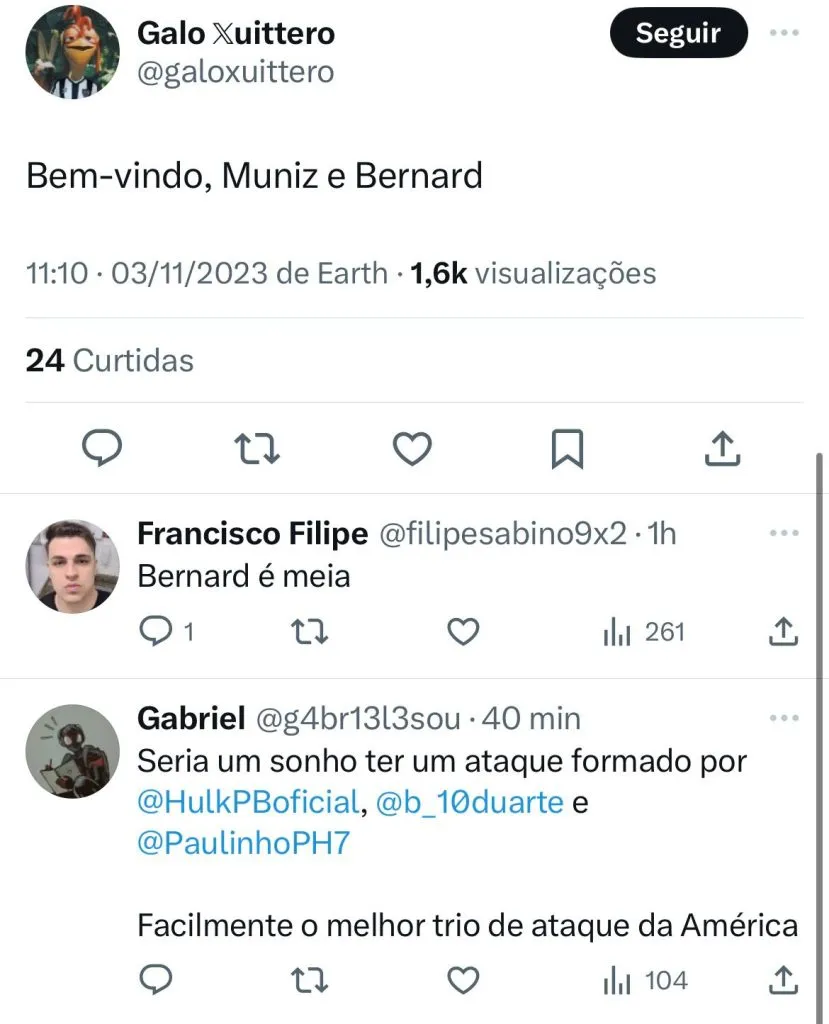The image size is (829, 1024).
Task: Like Gabriel's reply about the attack trio
Action: [462, 980]
